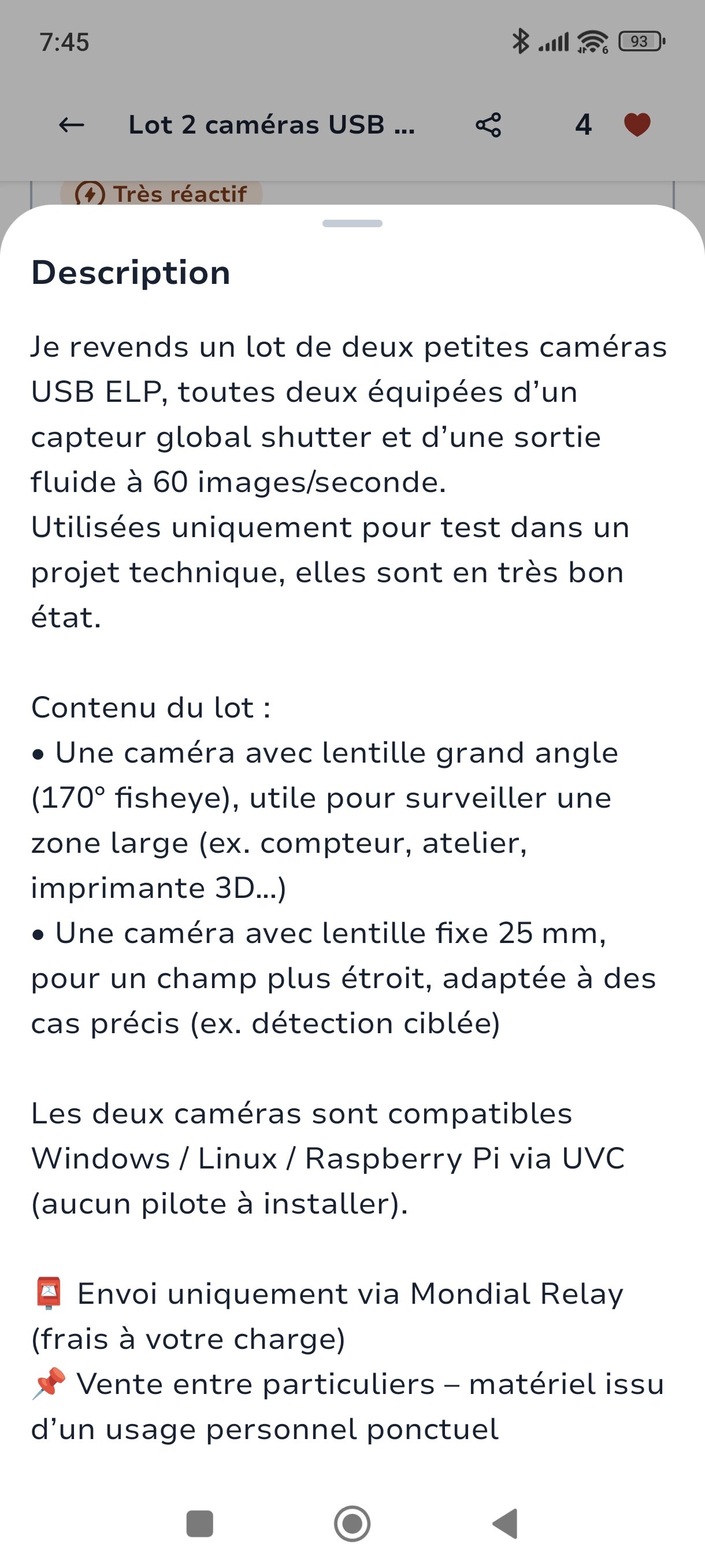Tap the description sheet's drag handle
The image size is (705, 1568).
[x=352, y=223]
